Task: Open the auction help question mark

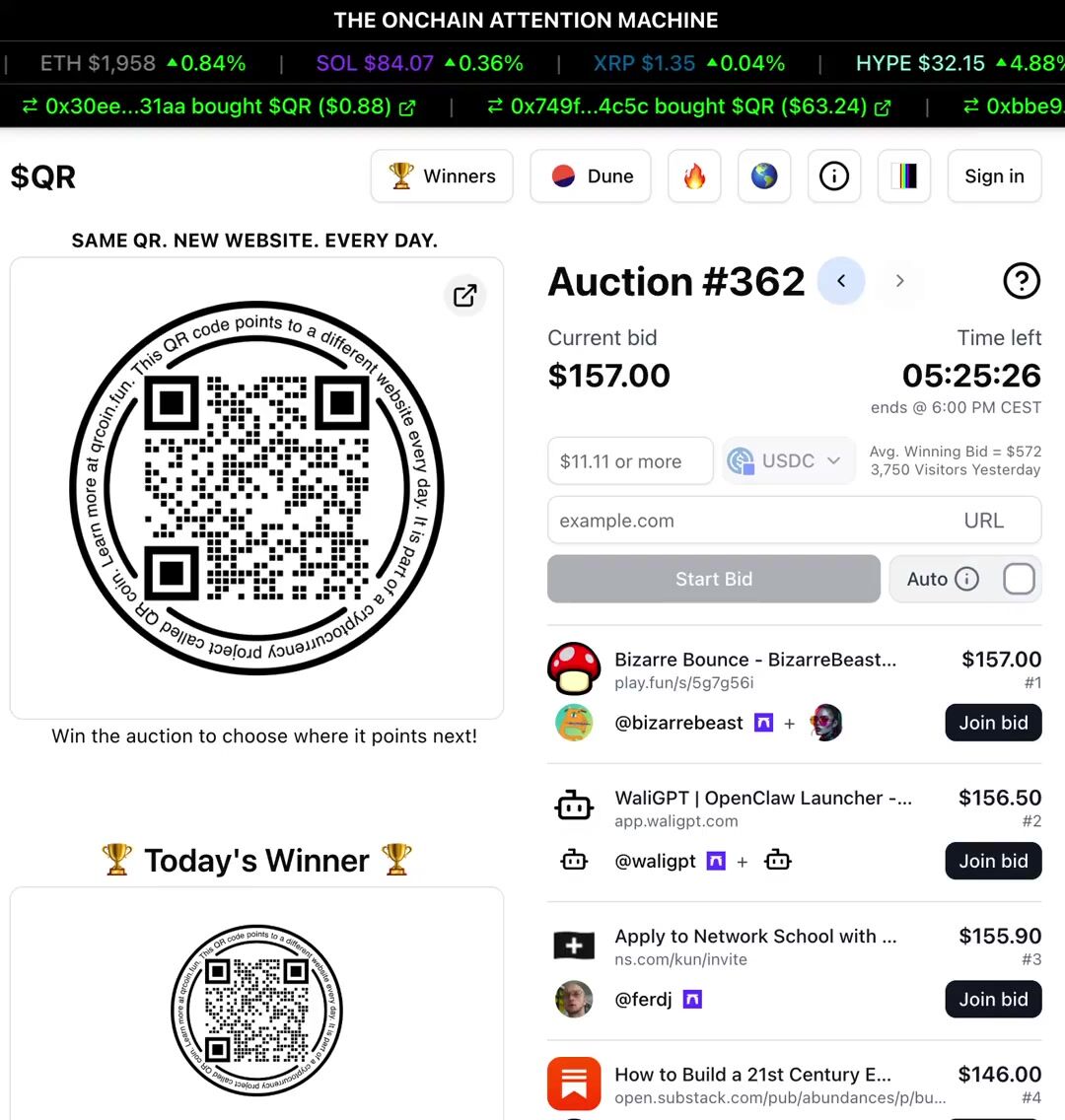Action: 1022,282
